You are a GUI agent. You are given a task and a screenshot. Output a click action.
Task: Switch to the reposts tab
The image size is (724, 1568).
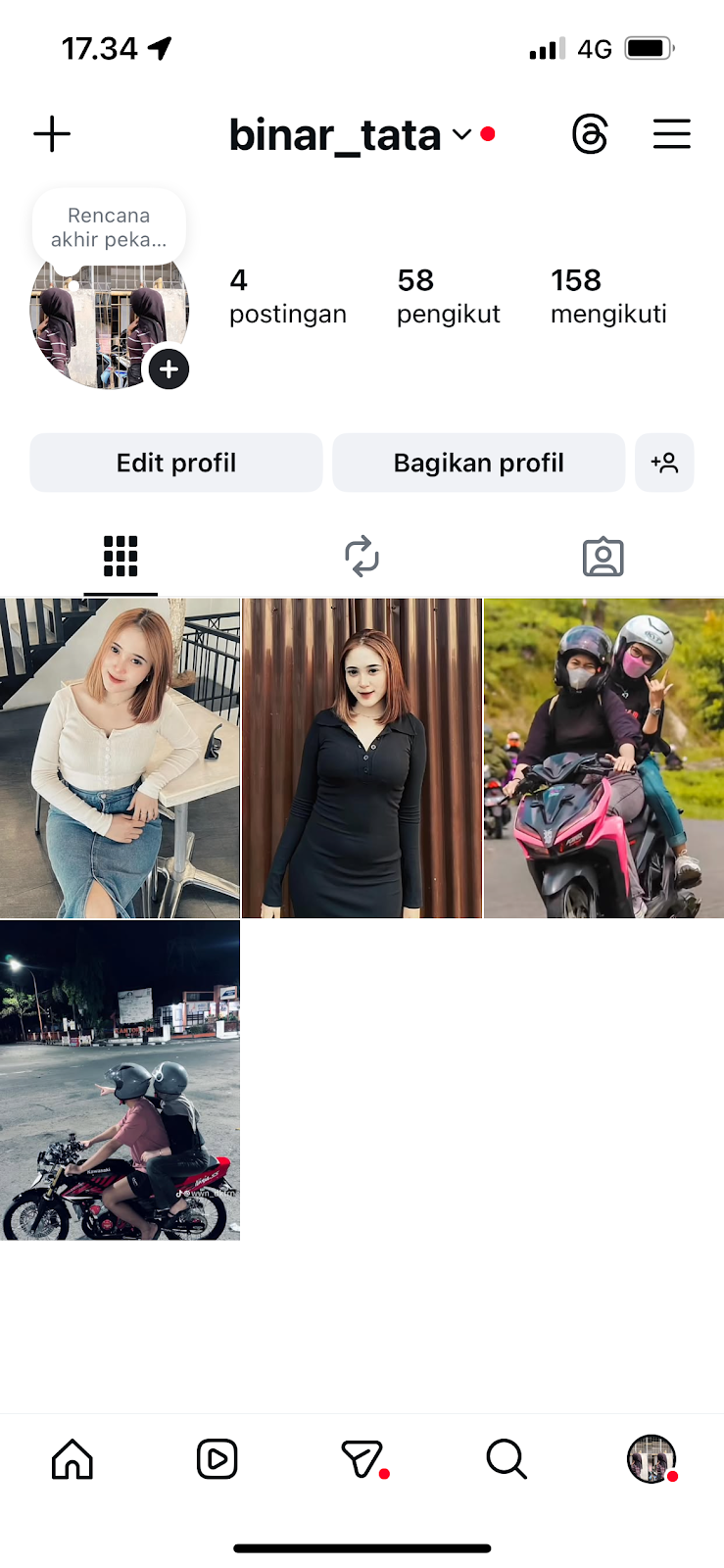pyautogui.click(x=362, y=557)
